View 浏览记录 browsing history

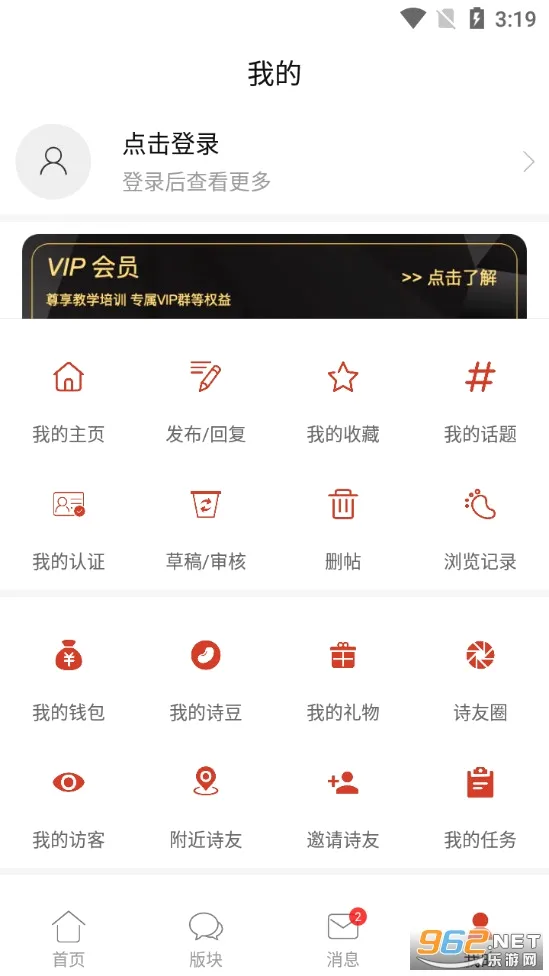point(480,530)
